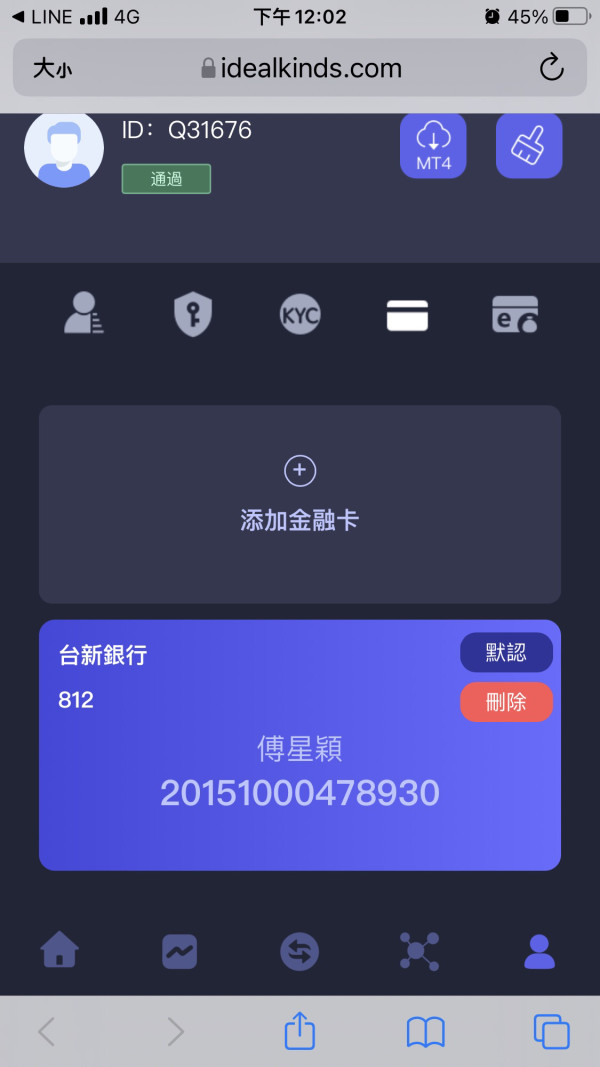Select the bank card tab icon
The image size is (600, 1067).
click(407, 315)
